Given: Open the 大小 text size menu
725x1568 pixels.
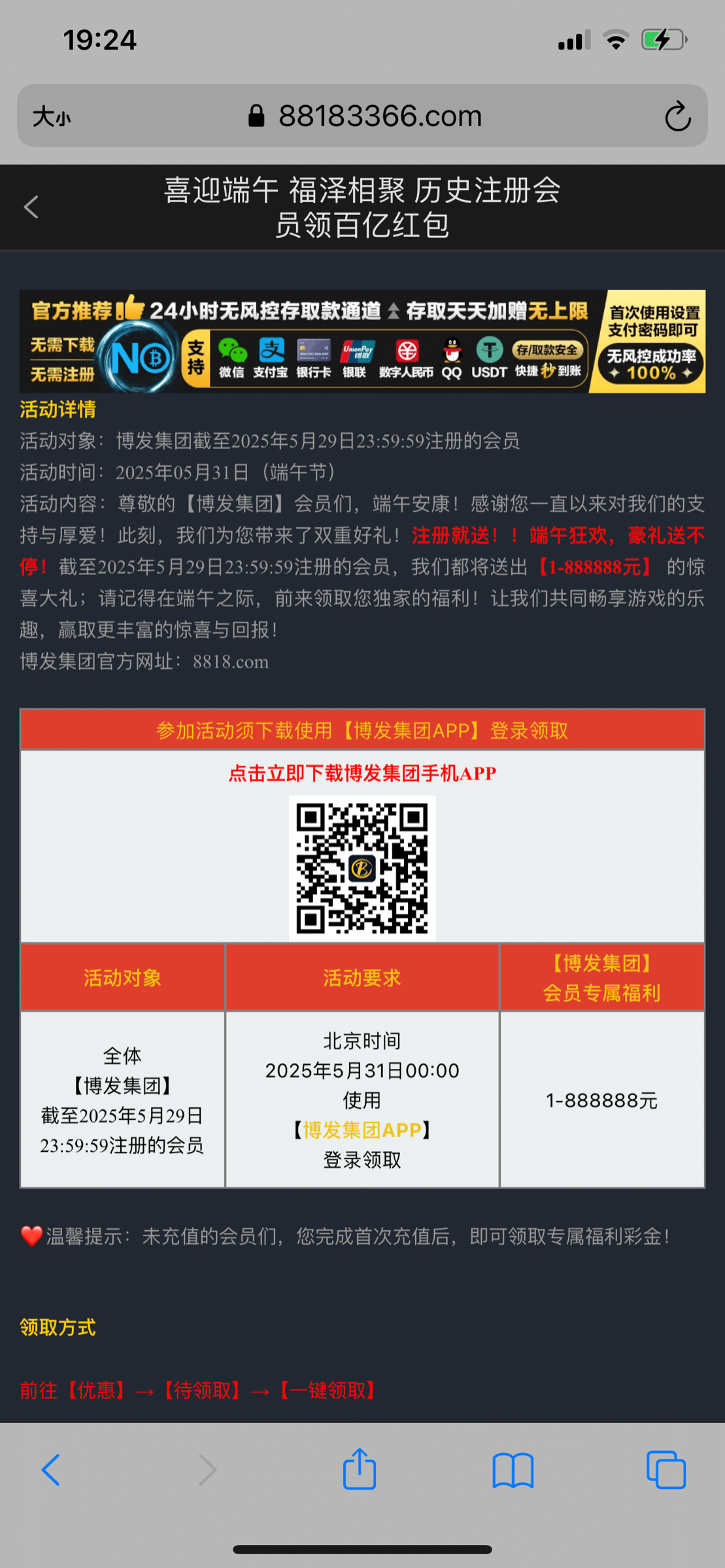Looking at the screenshot, I should tap(52, 118).
